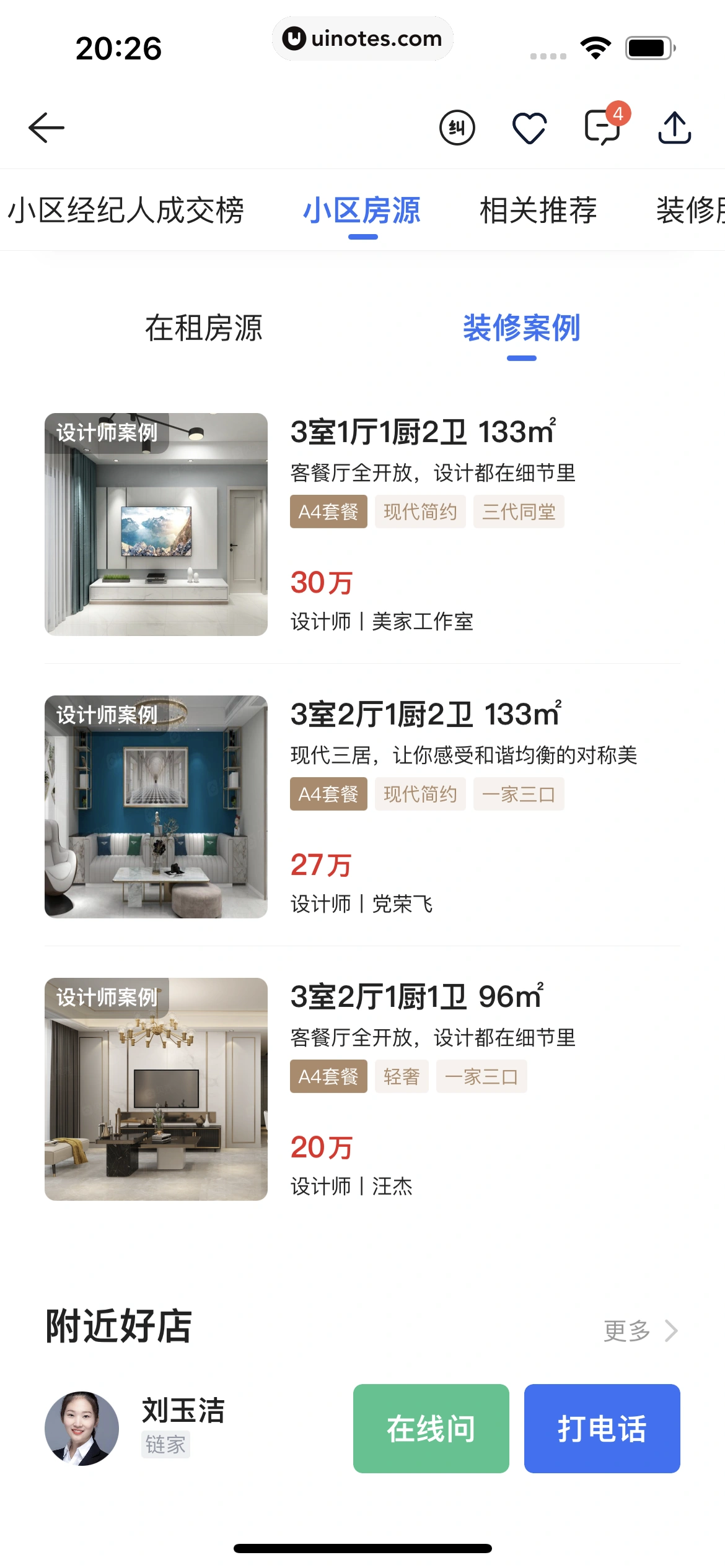This screenshot has width=725, height=1568.
Task: Select the 装修案例 sub-tab
Action: pos(521,328)
